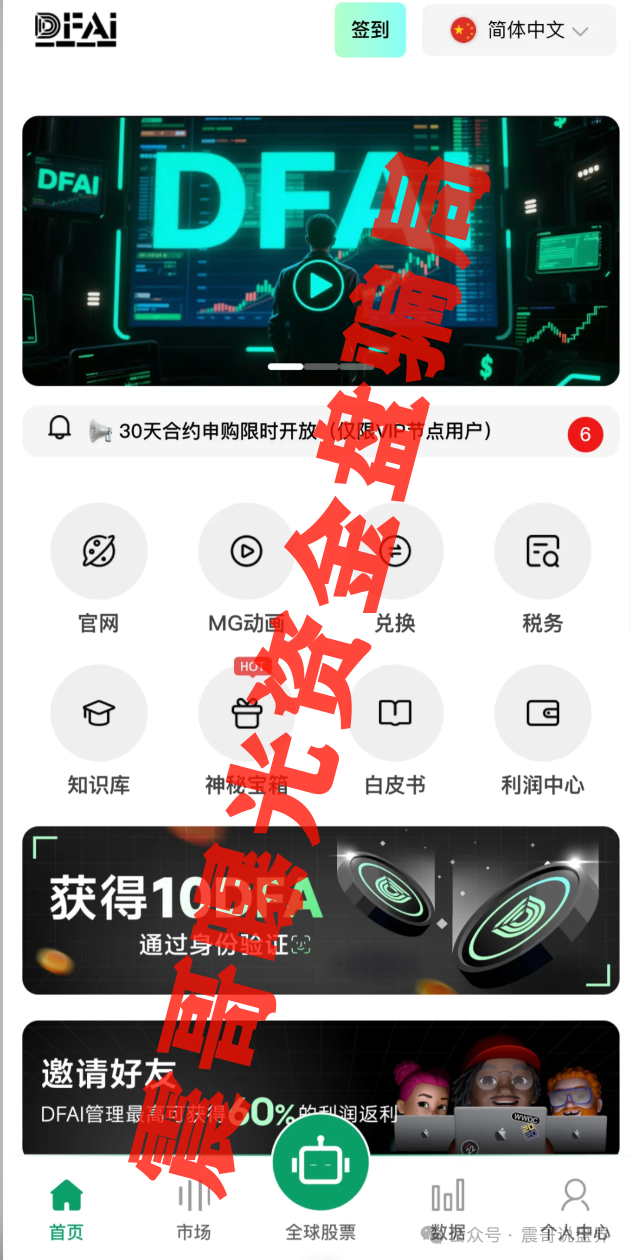Open the 神秘宝箱 mystery box
The image size is (630, 1260).
[x=246, y=714]
